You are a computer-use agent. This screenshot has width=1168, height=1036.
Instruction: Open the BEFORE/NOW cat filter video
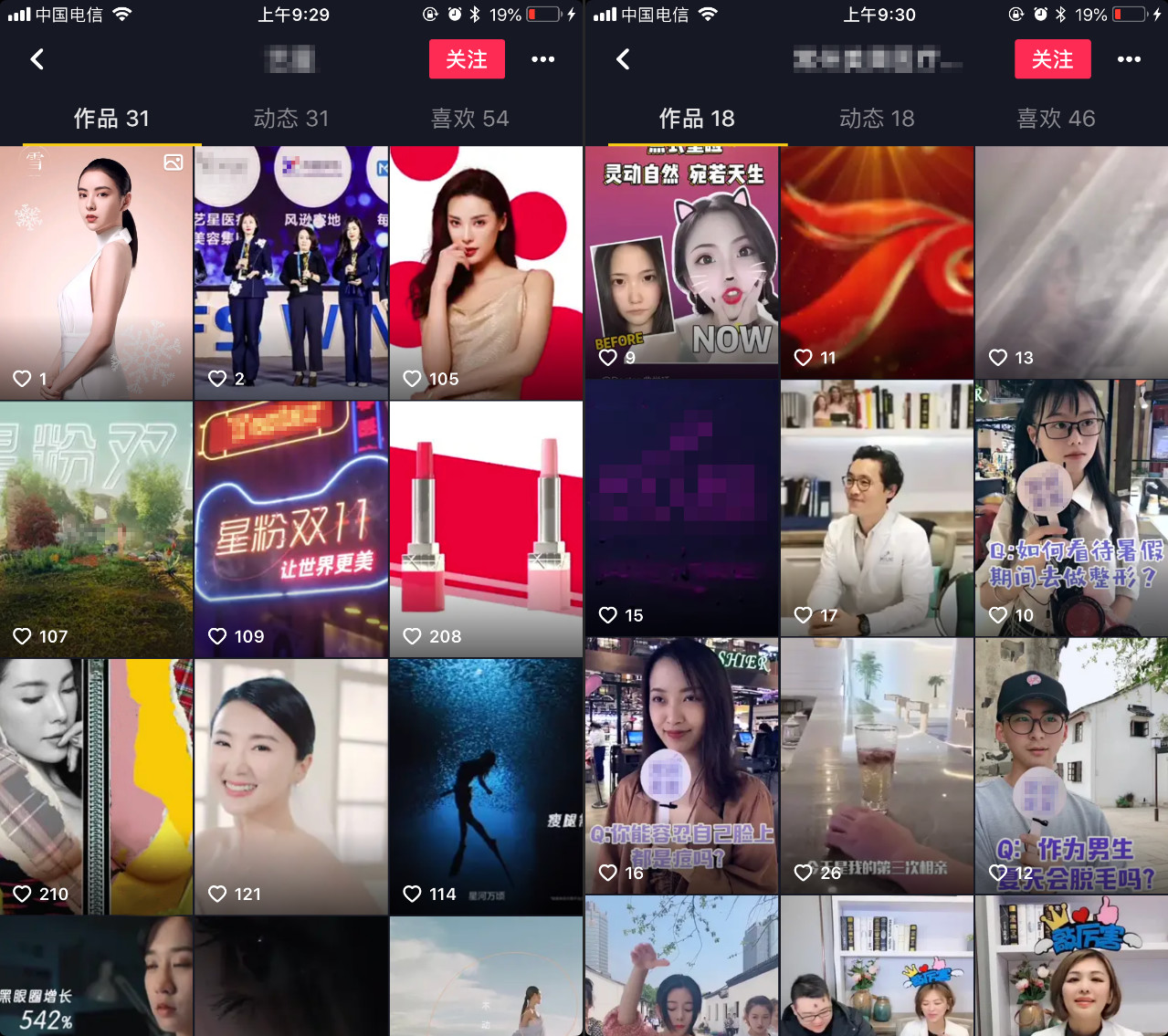coord(681,261)
